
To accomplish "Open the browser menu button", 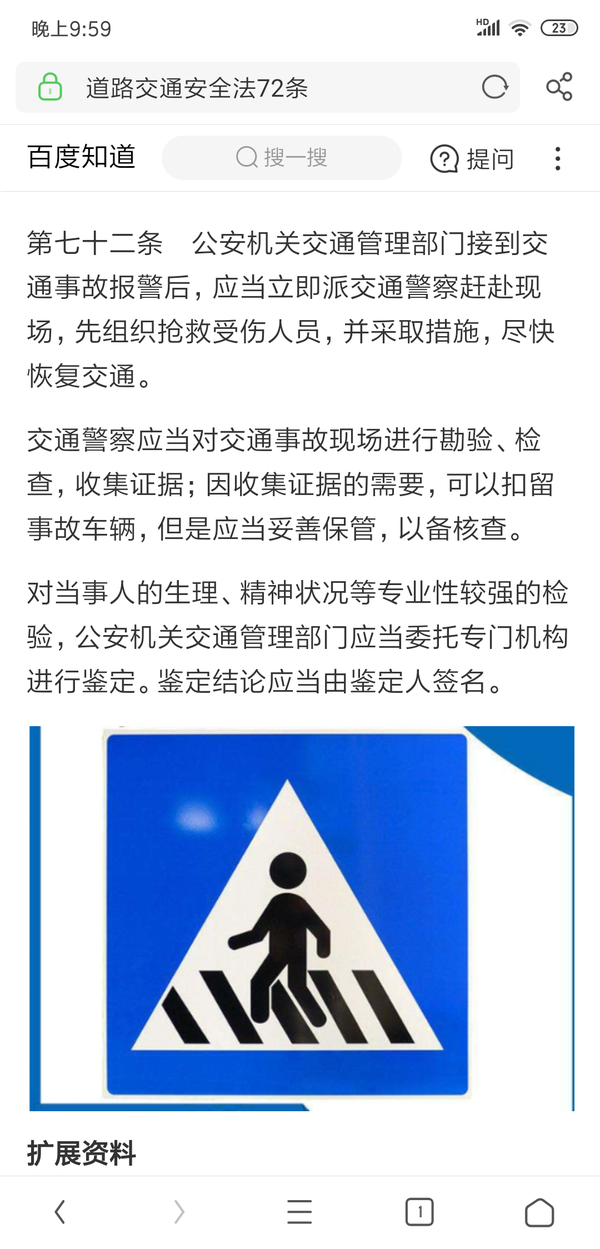I will pyautogui.click(x=300, y=1212).
